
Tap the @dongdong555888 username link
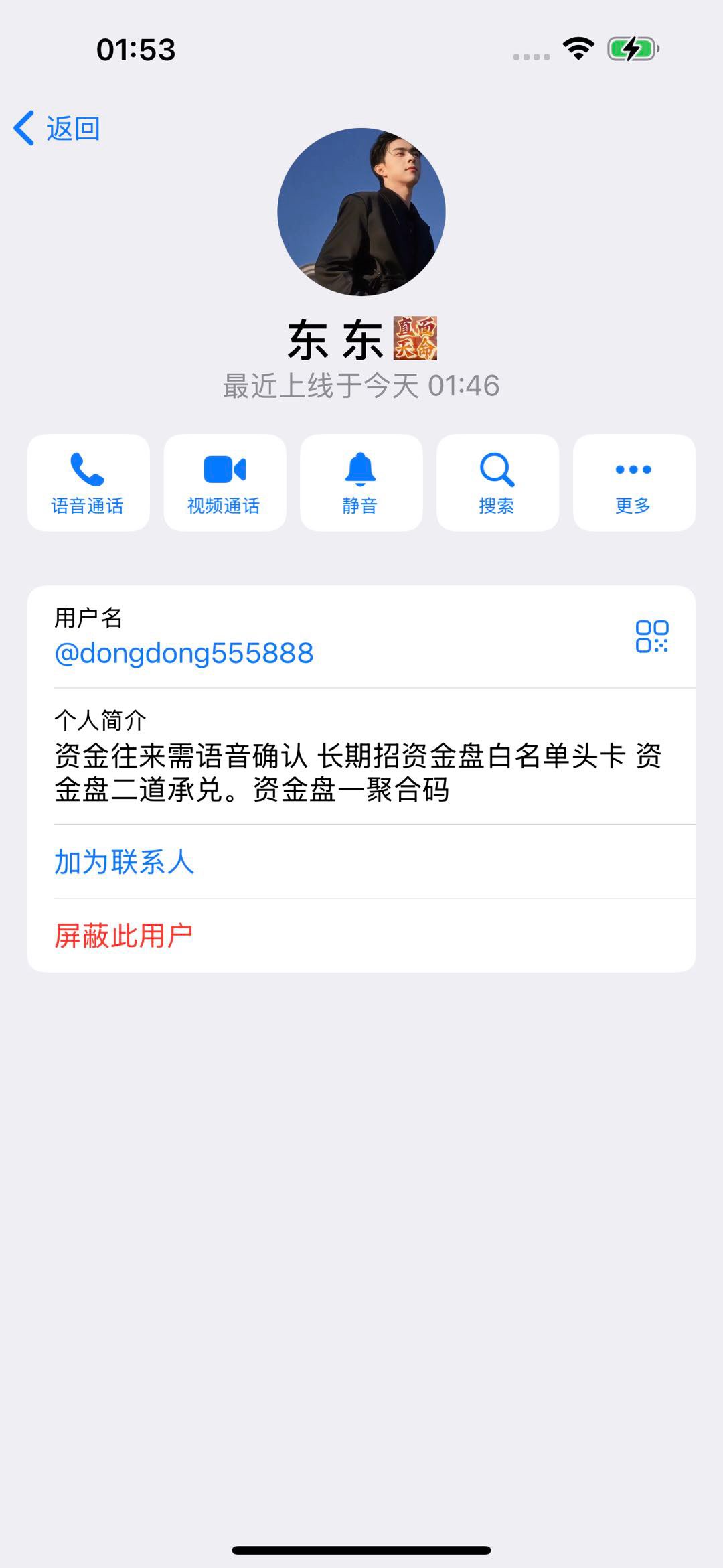pyautogui.click(x=184, y=653)
